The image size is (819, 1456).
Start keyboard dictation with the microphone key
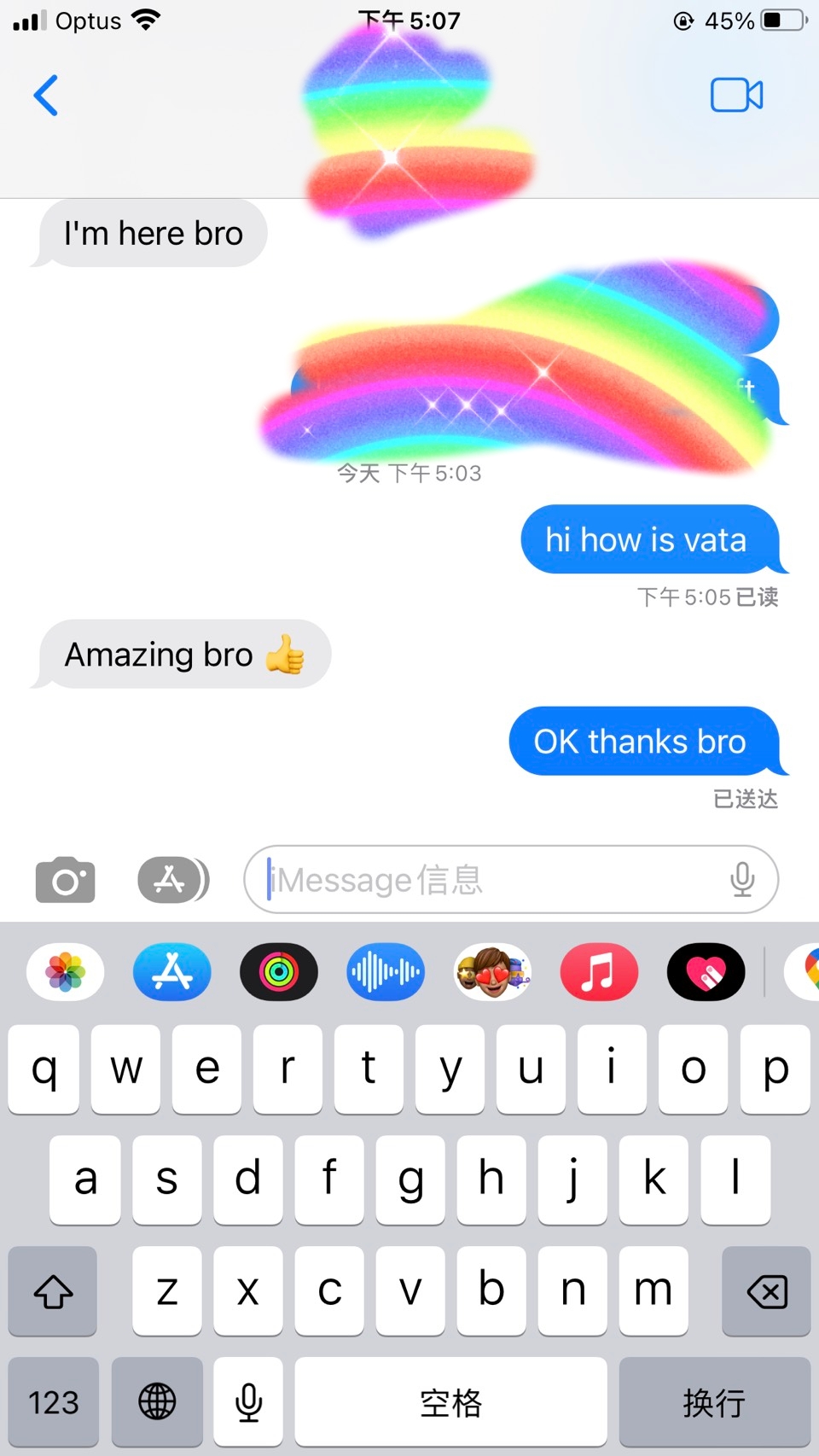point(248,1401)
